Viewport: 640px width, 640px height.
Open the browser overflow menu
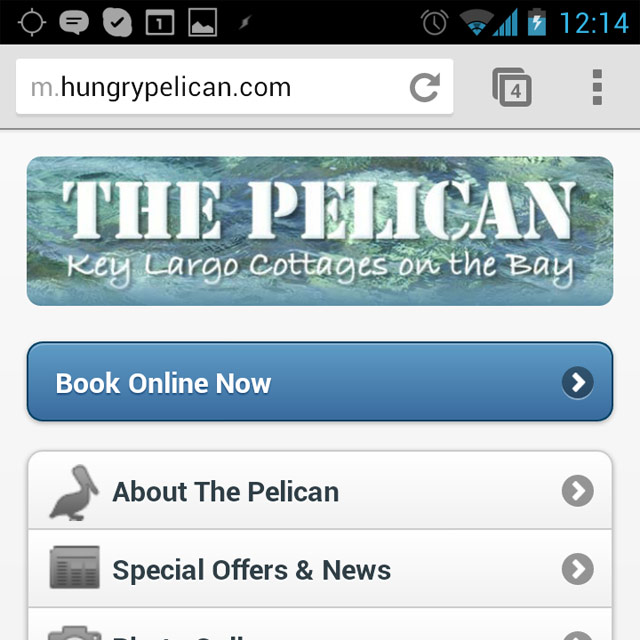coord(597,88)
